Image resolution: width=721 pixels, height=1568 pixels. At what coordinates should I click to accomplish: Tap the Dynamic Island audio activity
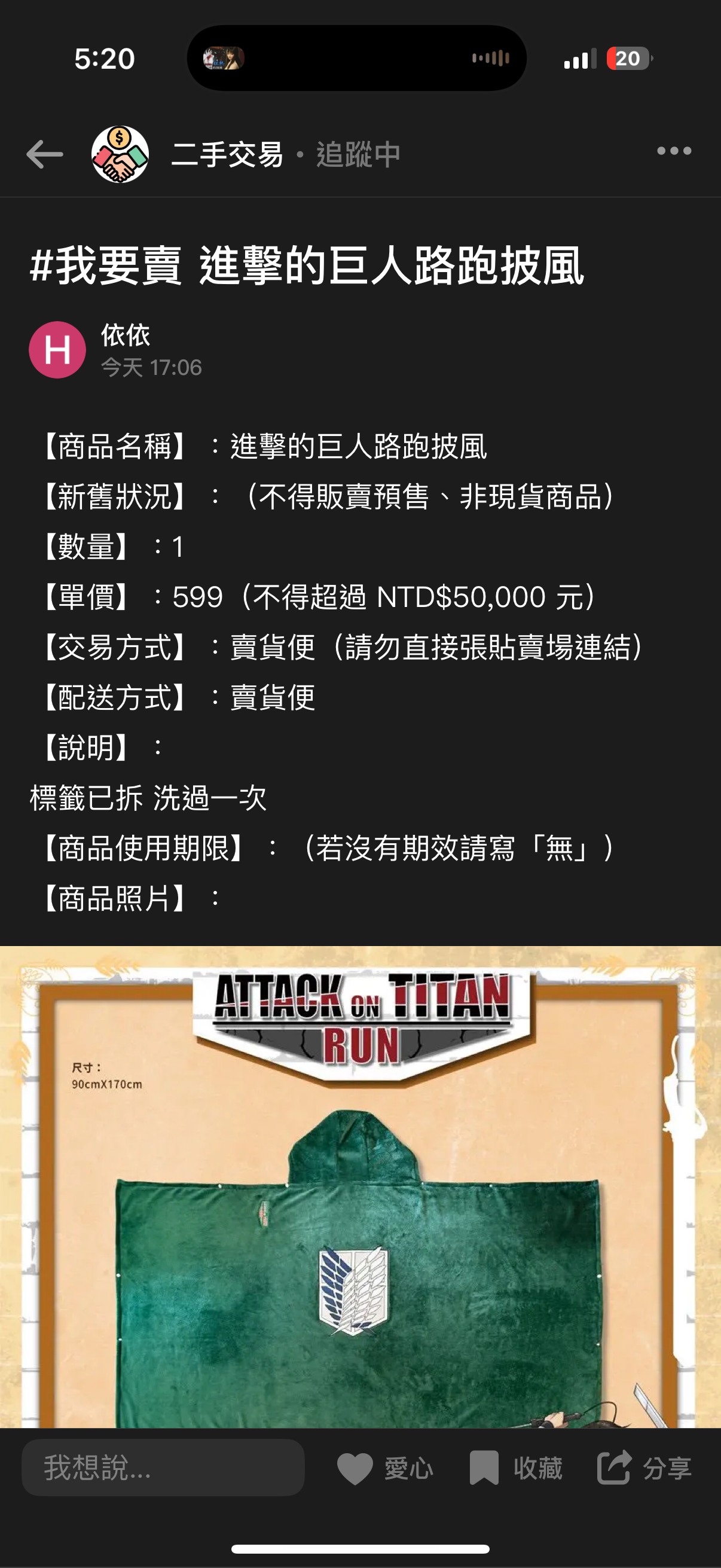[356, 59]
